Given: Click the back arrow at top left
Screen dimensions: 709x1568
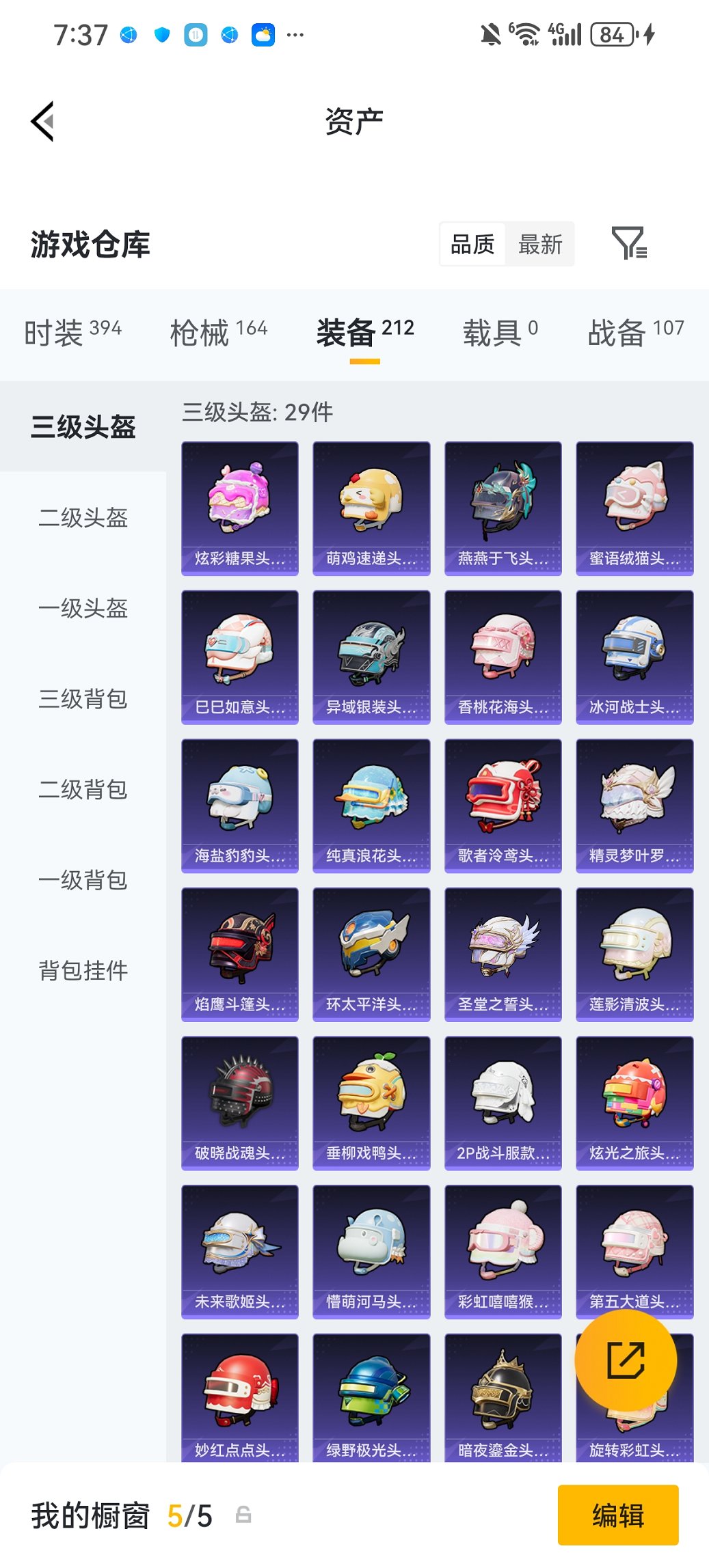Looking at the screenshot, I should [42, 120].
